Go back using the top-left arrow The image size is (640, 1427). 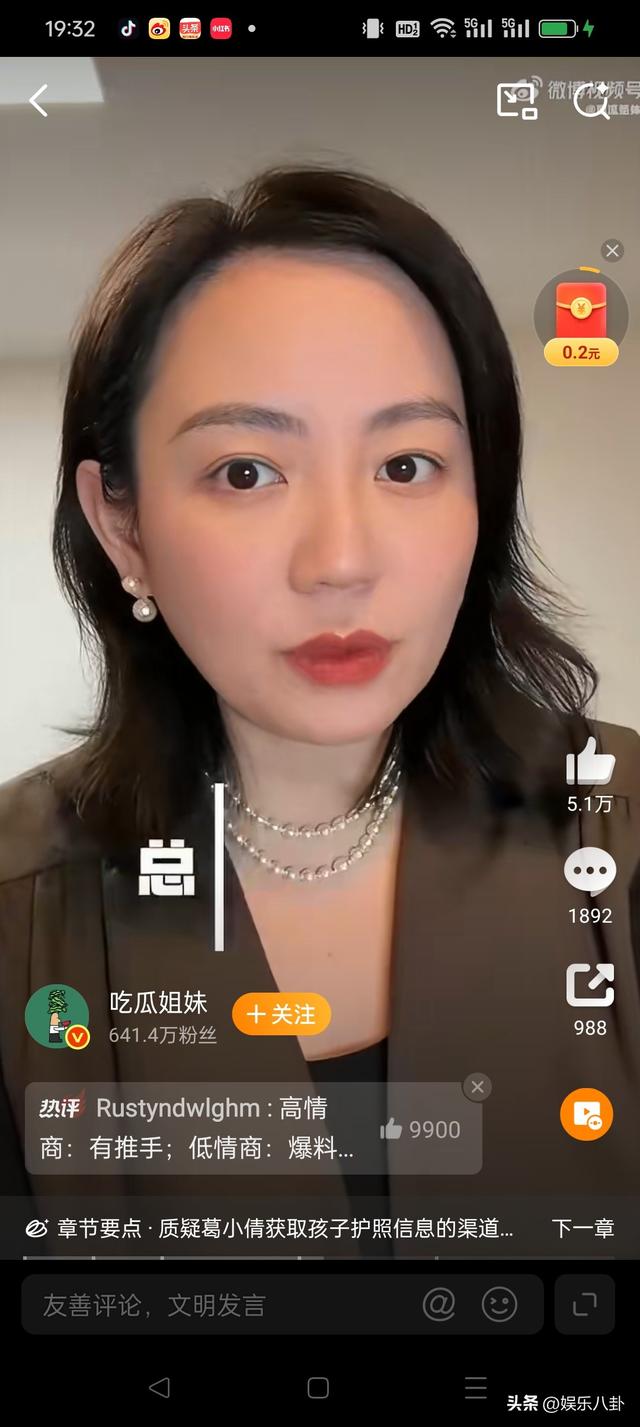tap(38, 100)
